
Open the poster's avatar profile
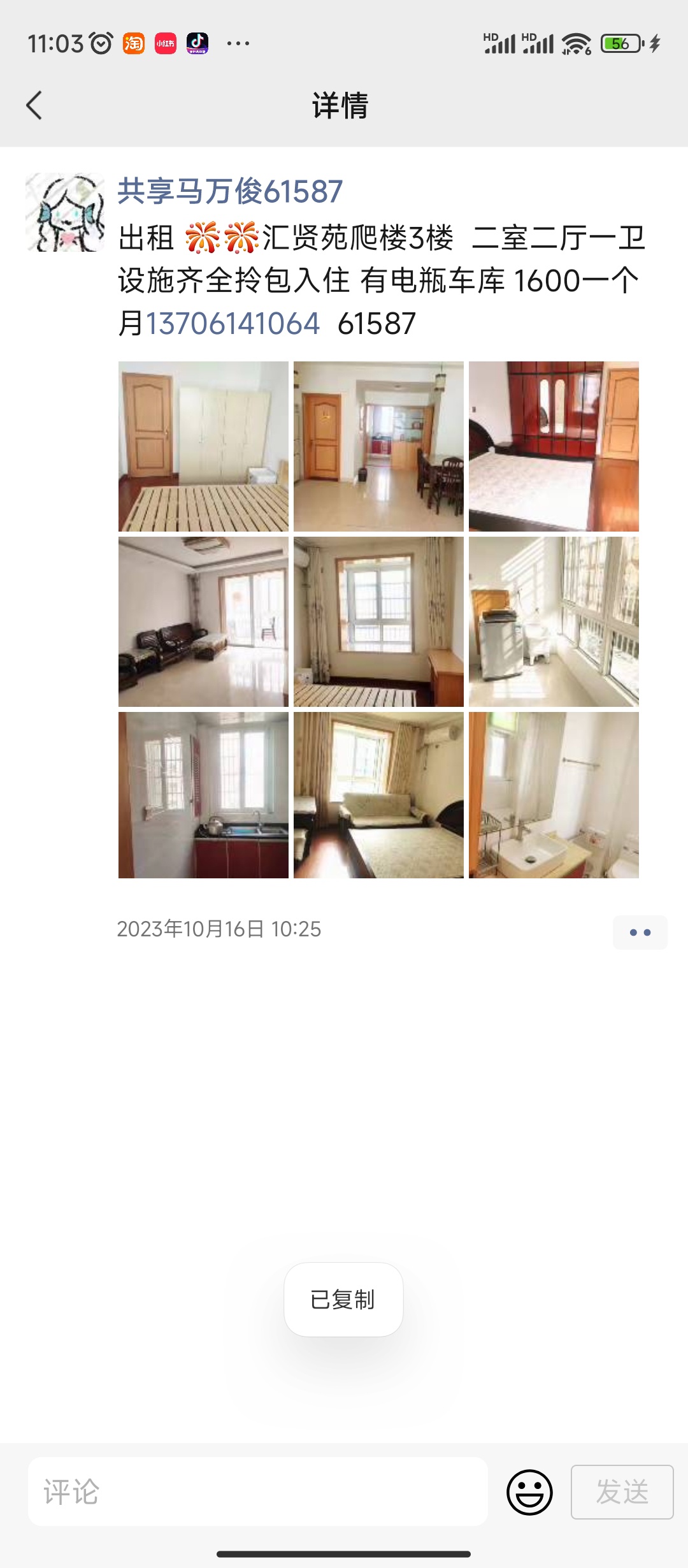pos(65,212)
